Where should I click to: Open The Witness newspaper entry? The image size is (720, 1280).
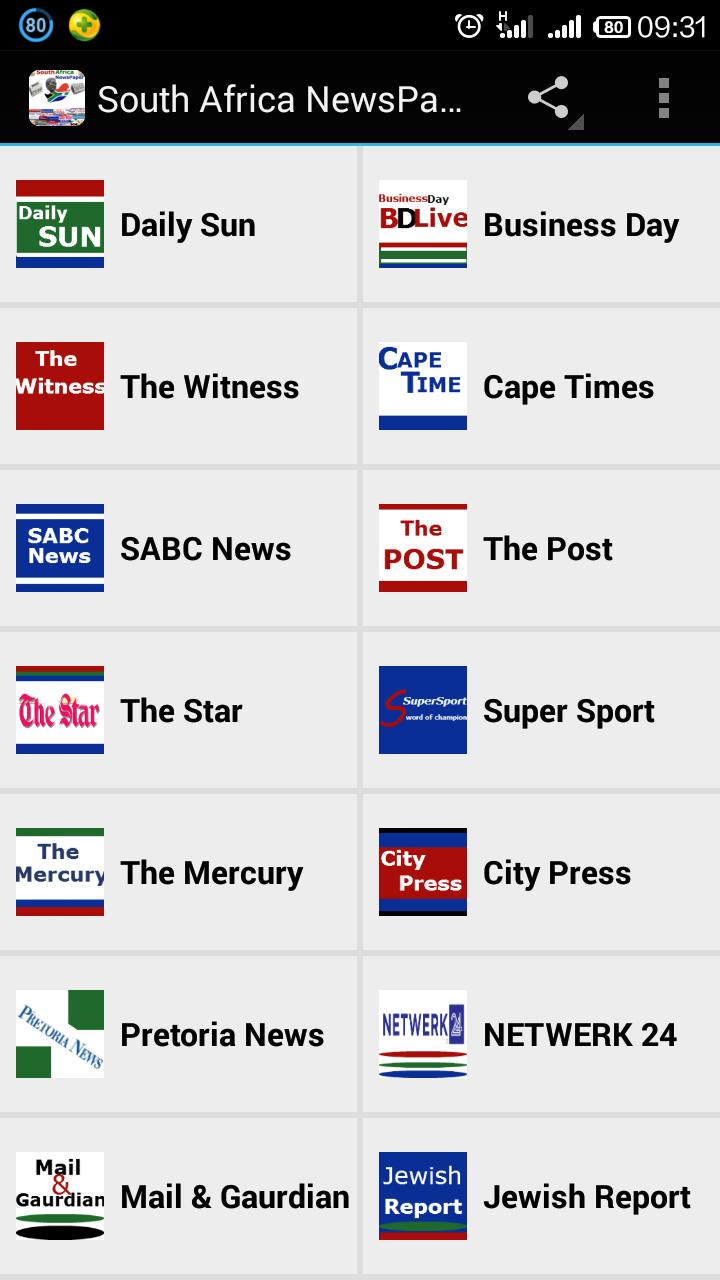click(x=180, y=386)
